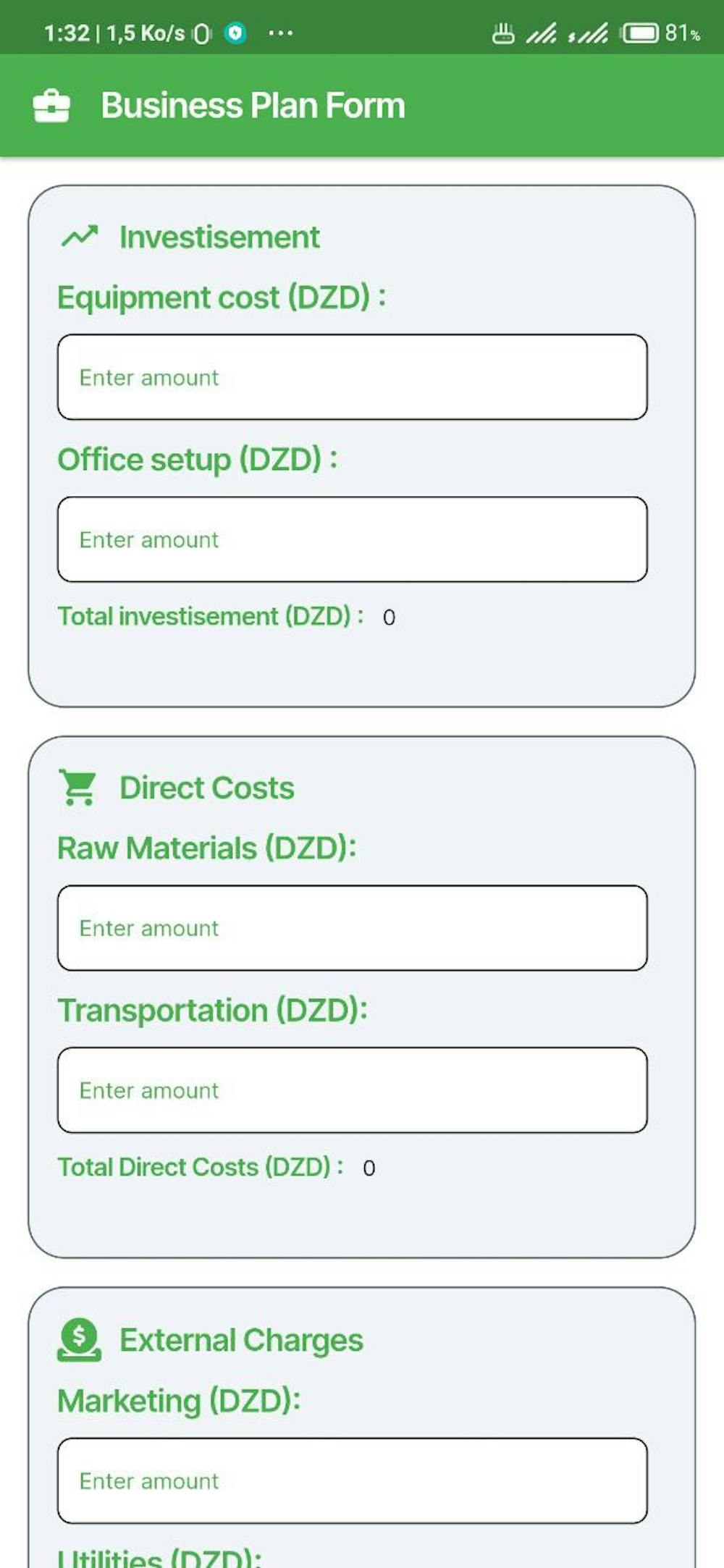Image resolution: width=724 pixels, height=1568 pixels.
Task: Select the Transportation amount input
Action: point(352,1090)
